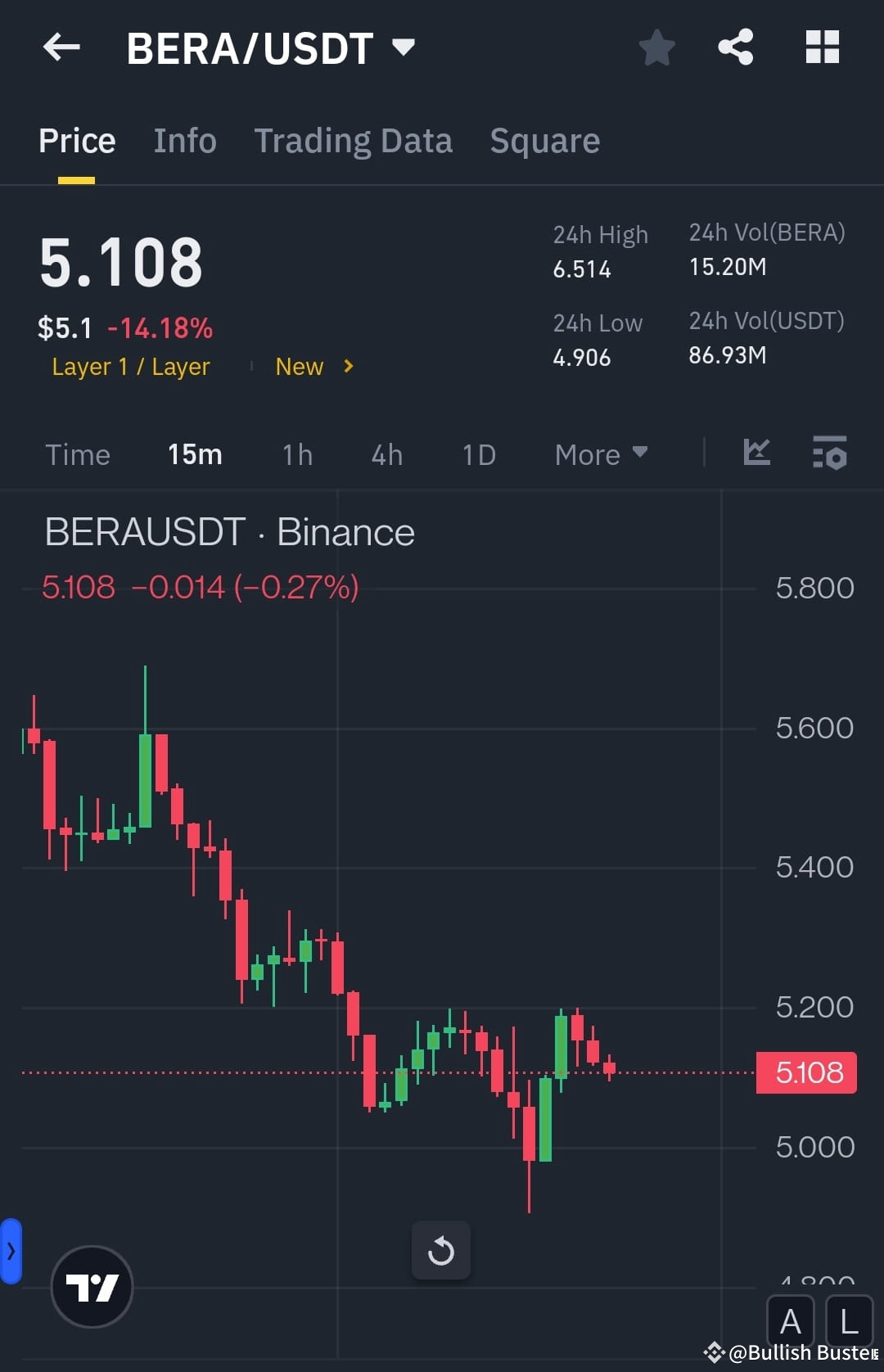884x1372 pixels.
Task: Refresh the chart with the reset icon
Action: [x=441, y=1250]
